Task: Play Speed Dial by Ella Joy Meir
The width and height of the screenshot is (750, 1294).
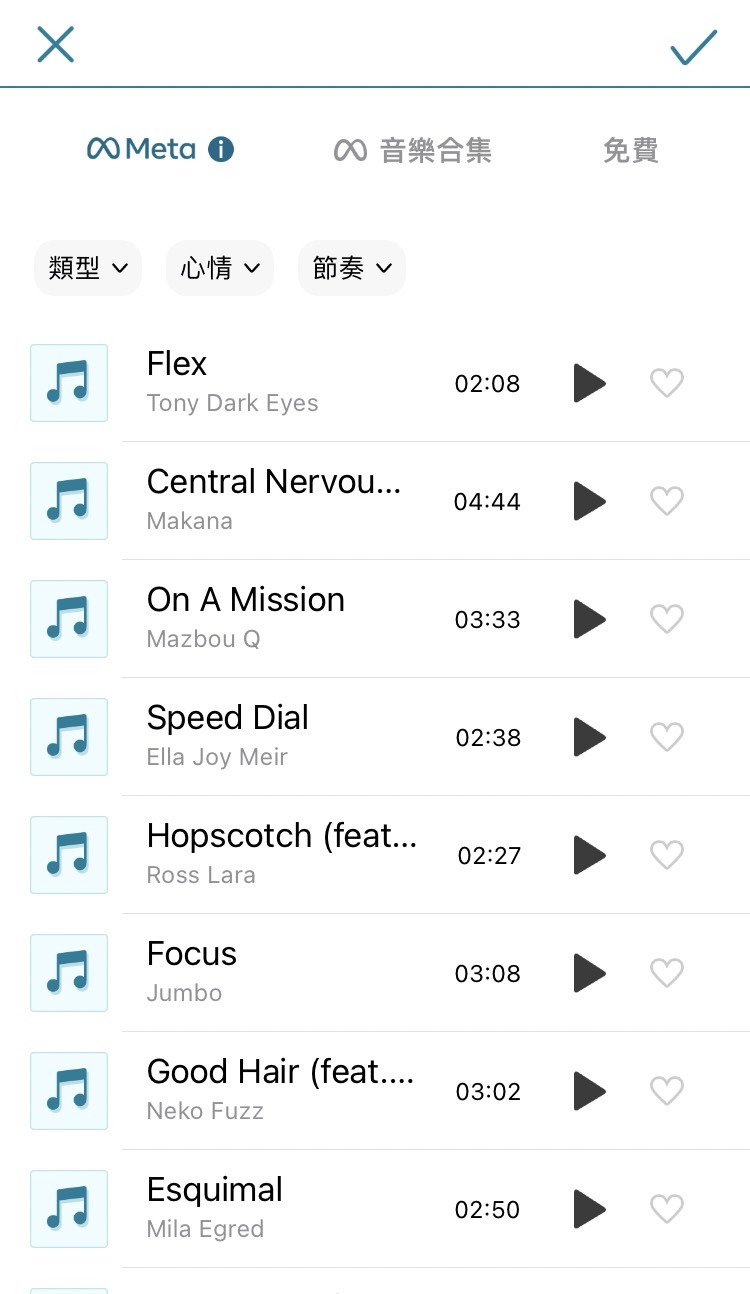Action: (x=589, y=737)
